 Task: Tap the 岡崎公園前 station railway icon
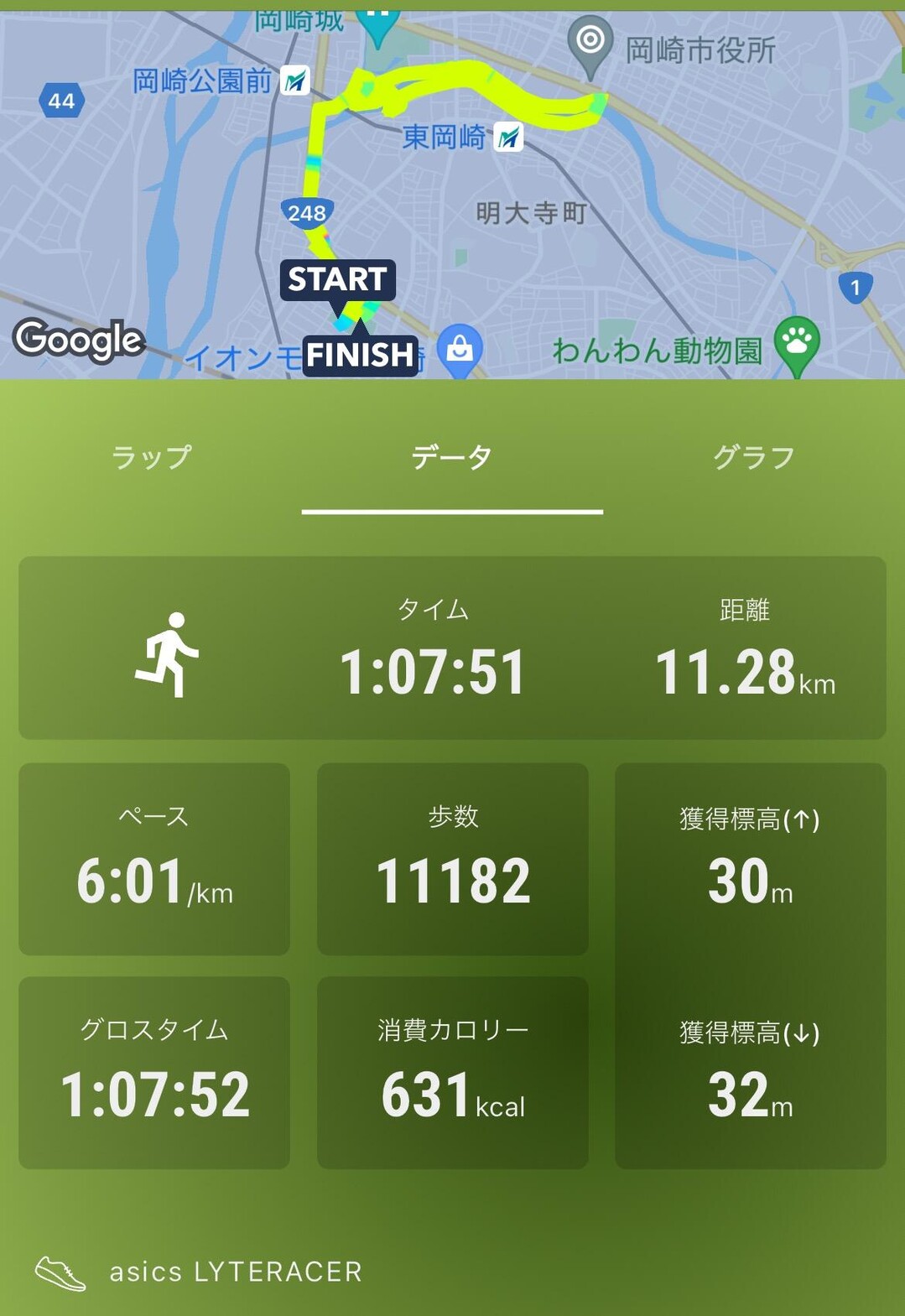(x=294, y=80)
